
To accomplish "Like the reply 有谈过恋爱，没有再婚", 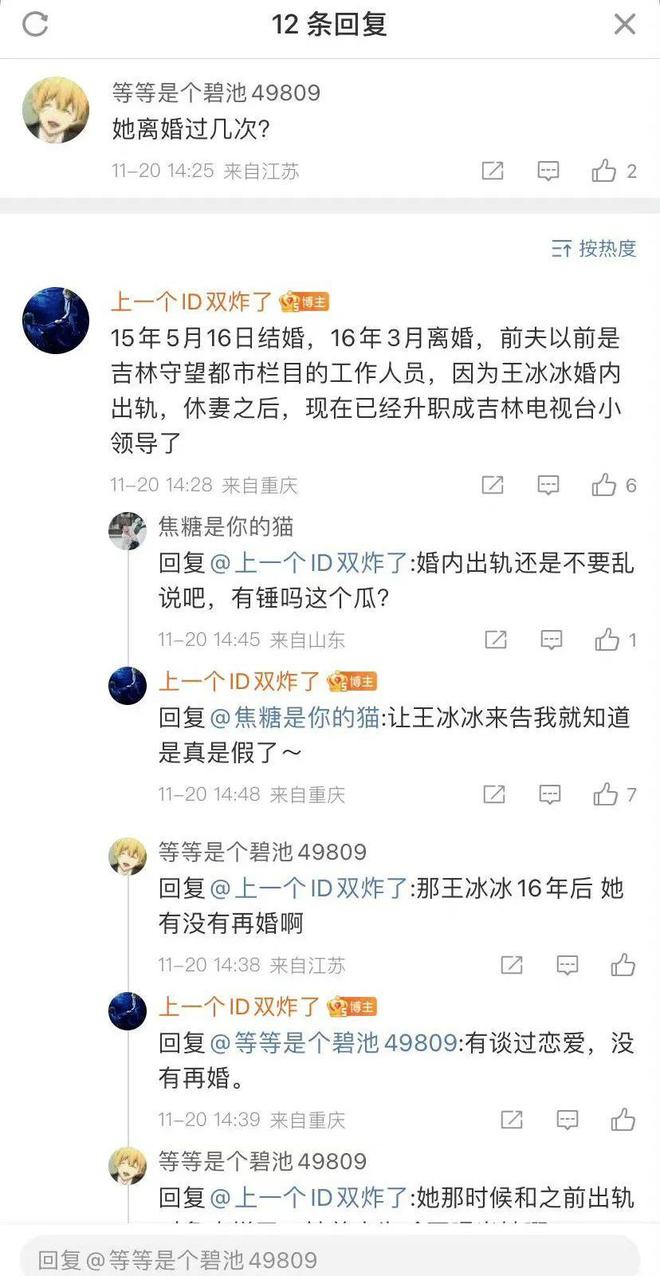I will [623, 1120].
